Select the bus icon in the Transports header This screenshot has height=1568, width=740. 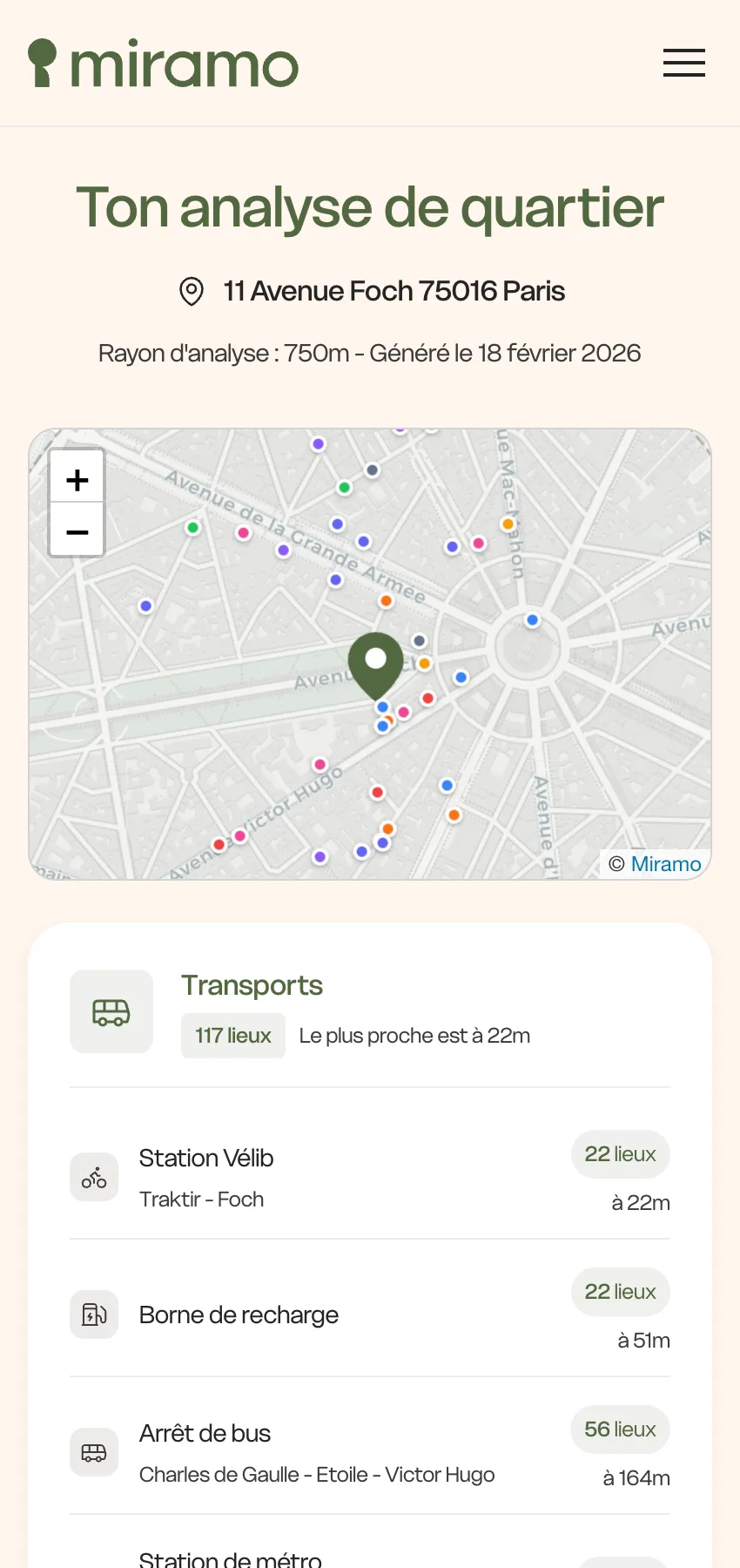(x=111, y=1011)
